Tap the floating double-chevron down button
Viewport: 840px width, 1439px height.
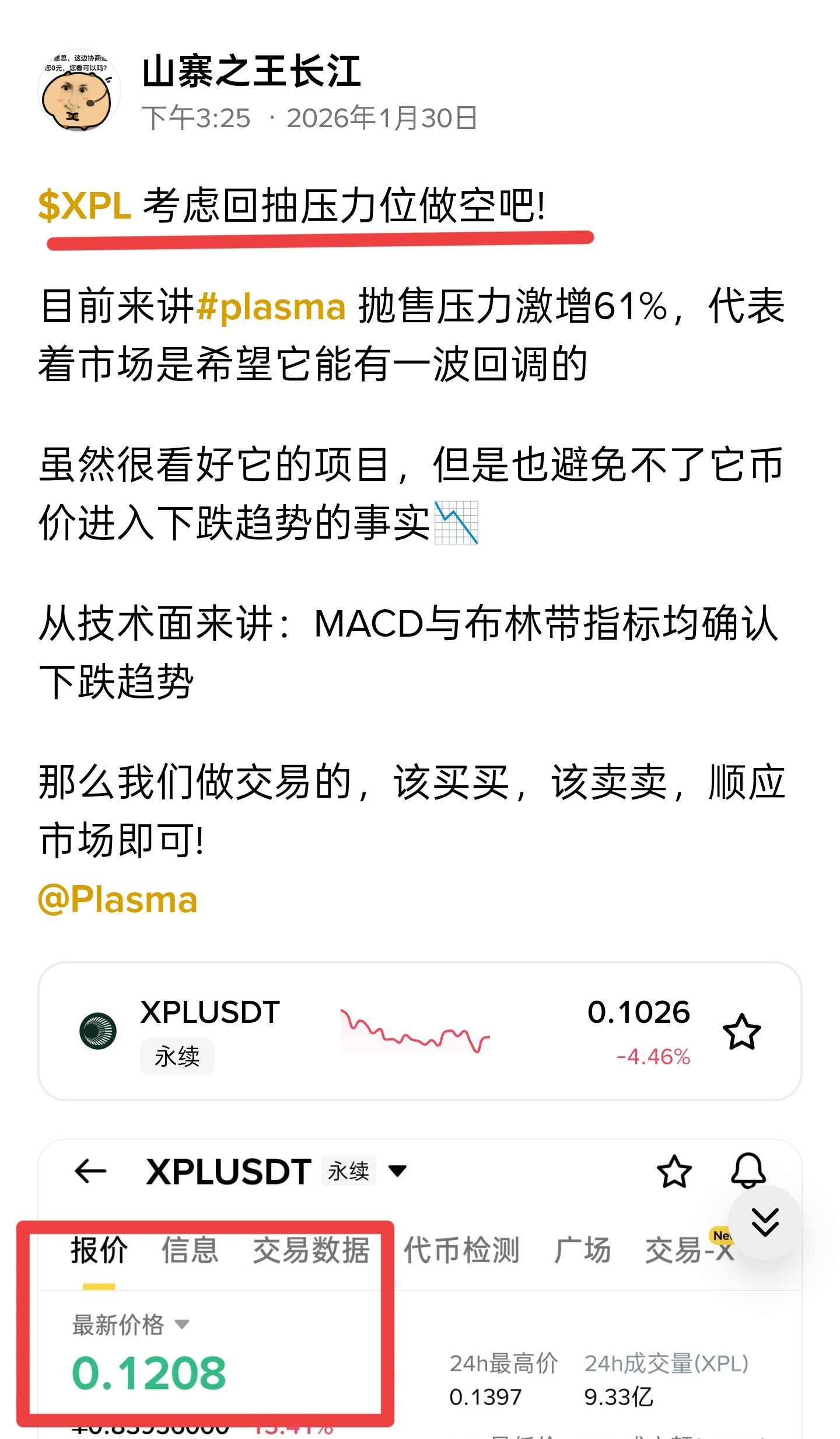point(765,1222)
